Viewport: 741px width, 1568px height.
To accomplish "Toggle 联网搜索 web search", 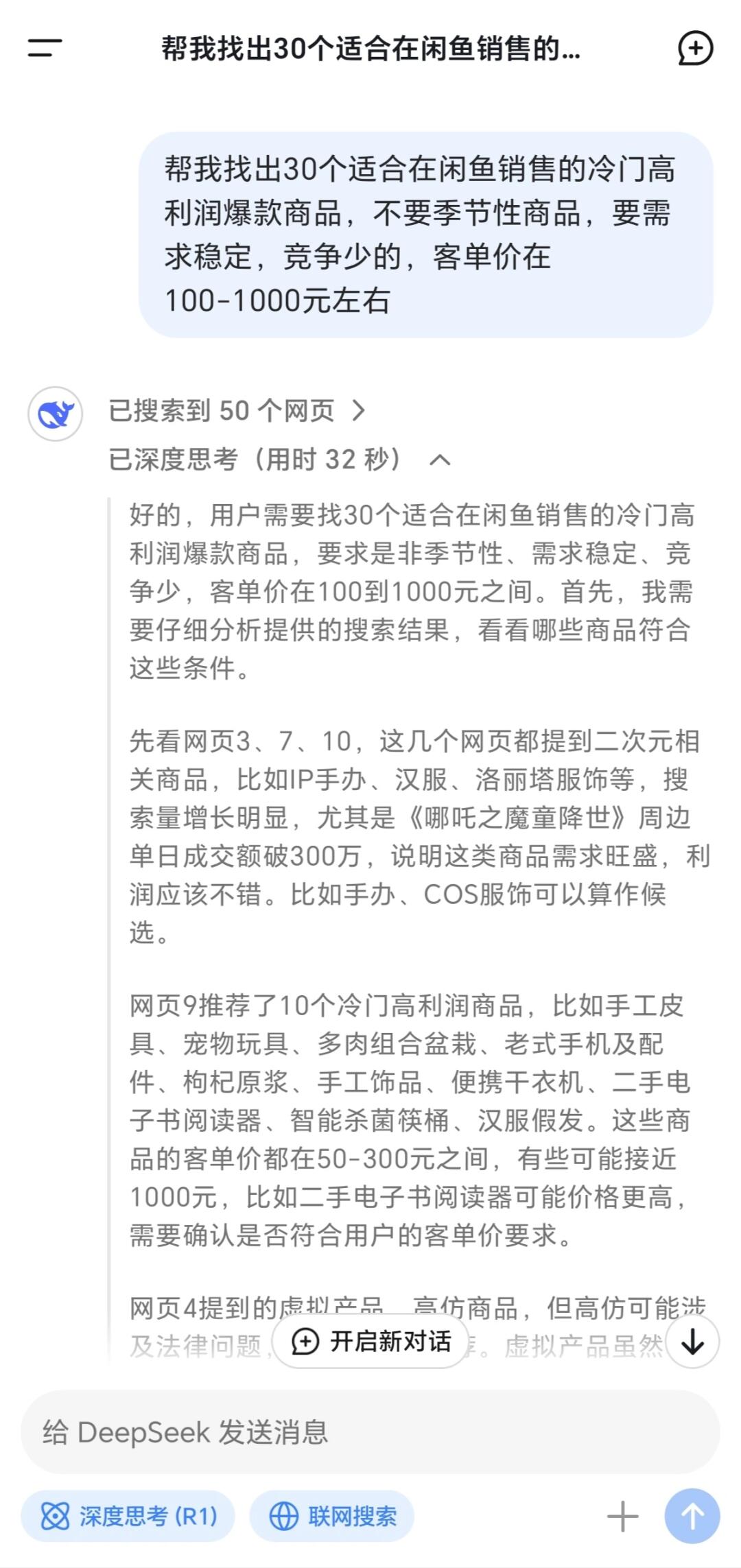I will (x=332, y=1516).
